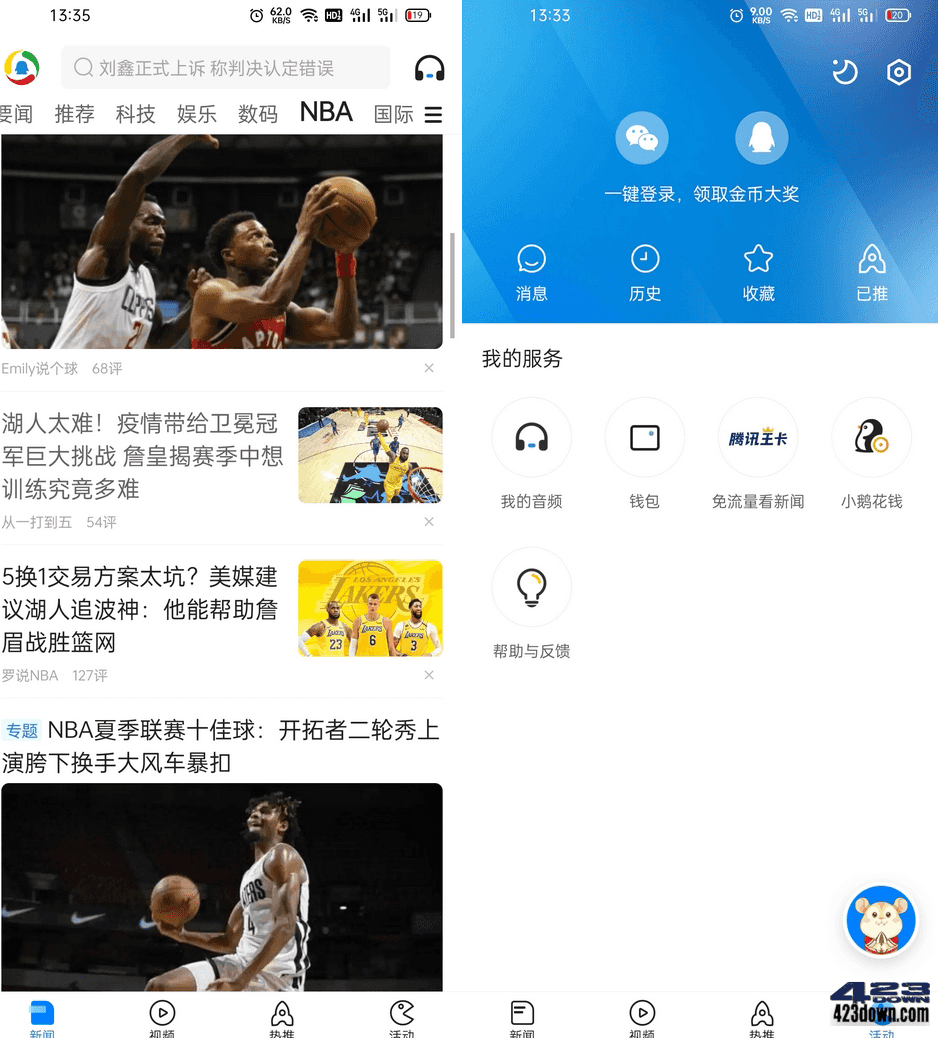Open the channel list hamburger menu
The height and width of the screenshot is (1038, 938).
tap(433, 115)
